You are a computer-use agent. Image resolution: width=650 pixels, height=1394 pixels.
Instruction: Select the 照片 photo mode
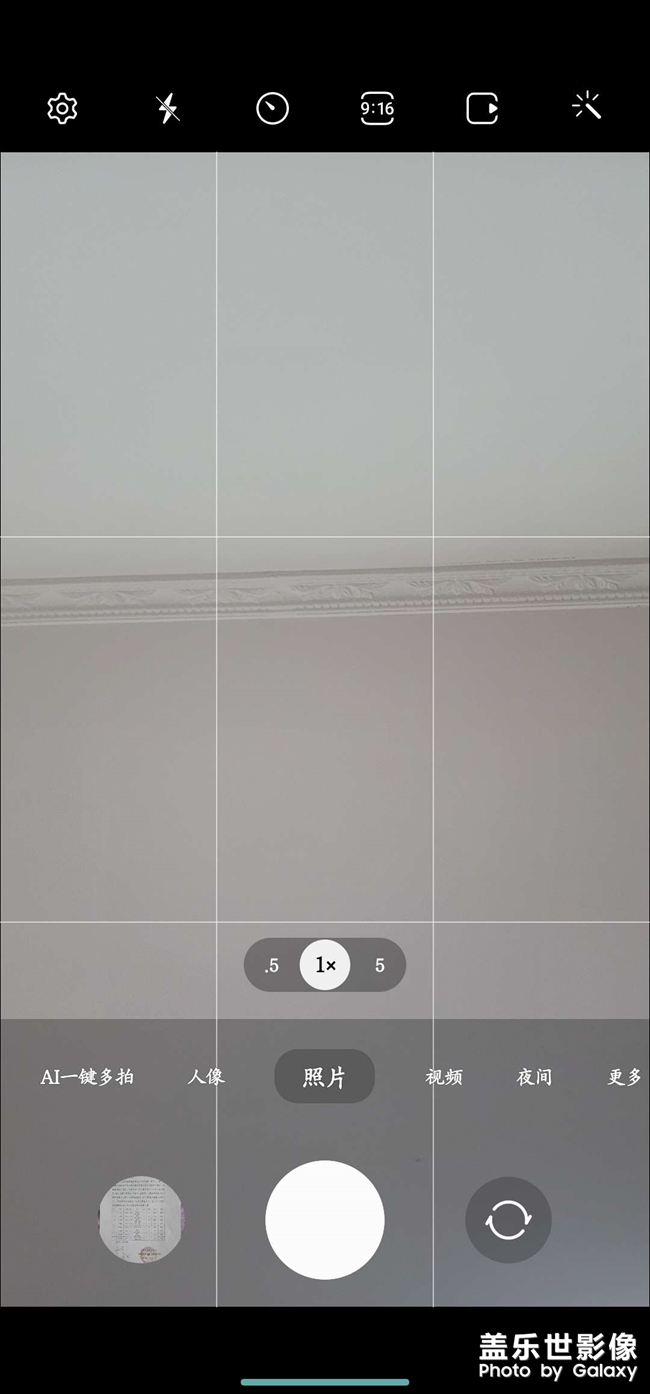click(325, 1077)
